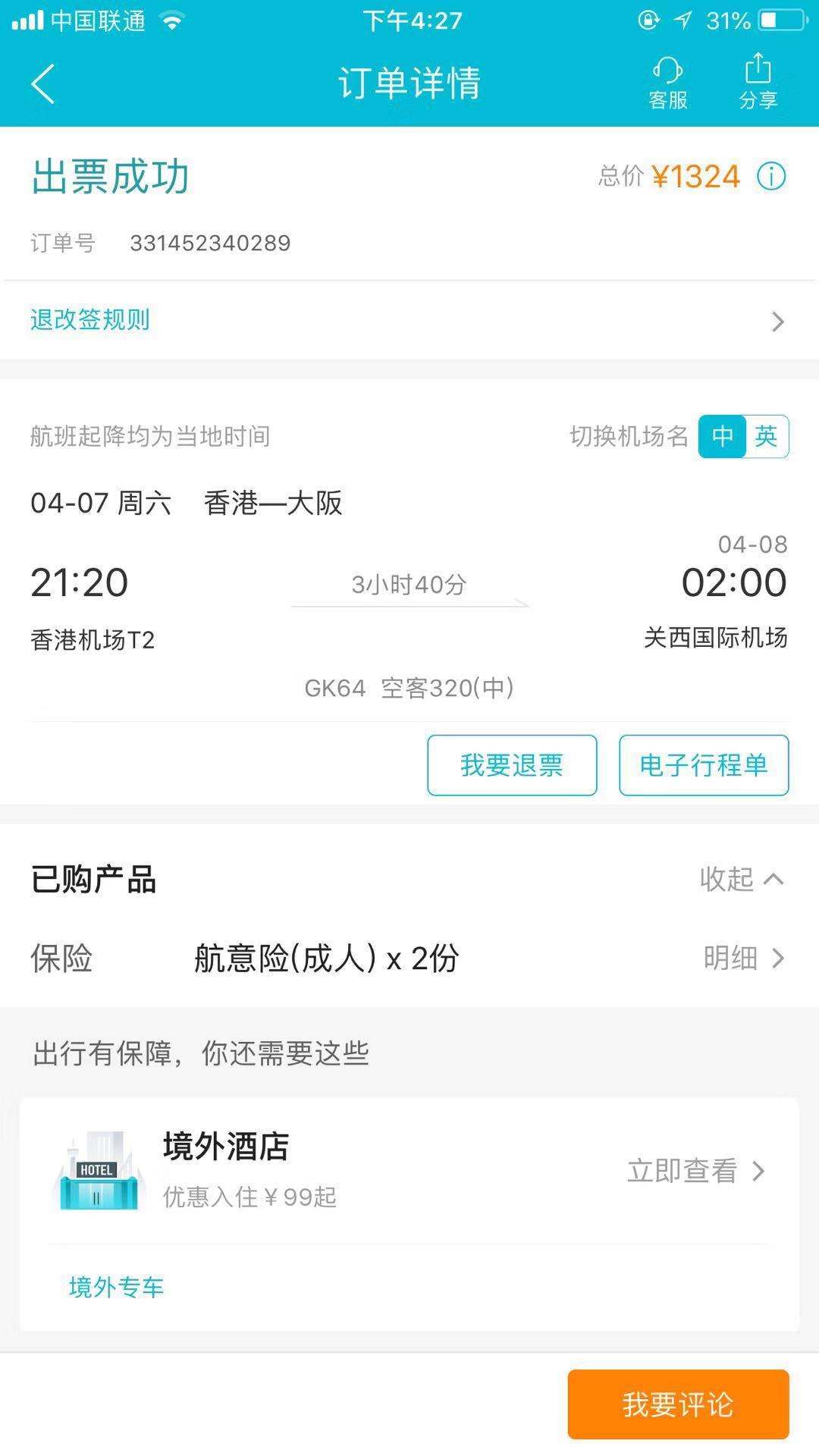Click 我要退票 to request refund
This screenshot has width=819, height=1456.
(512, 765)
